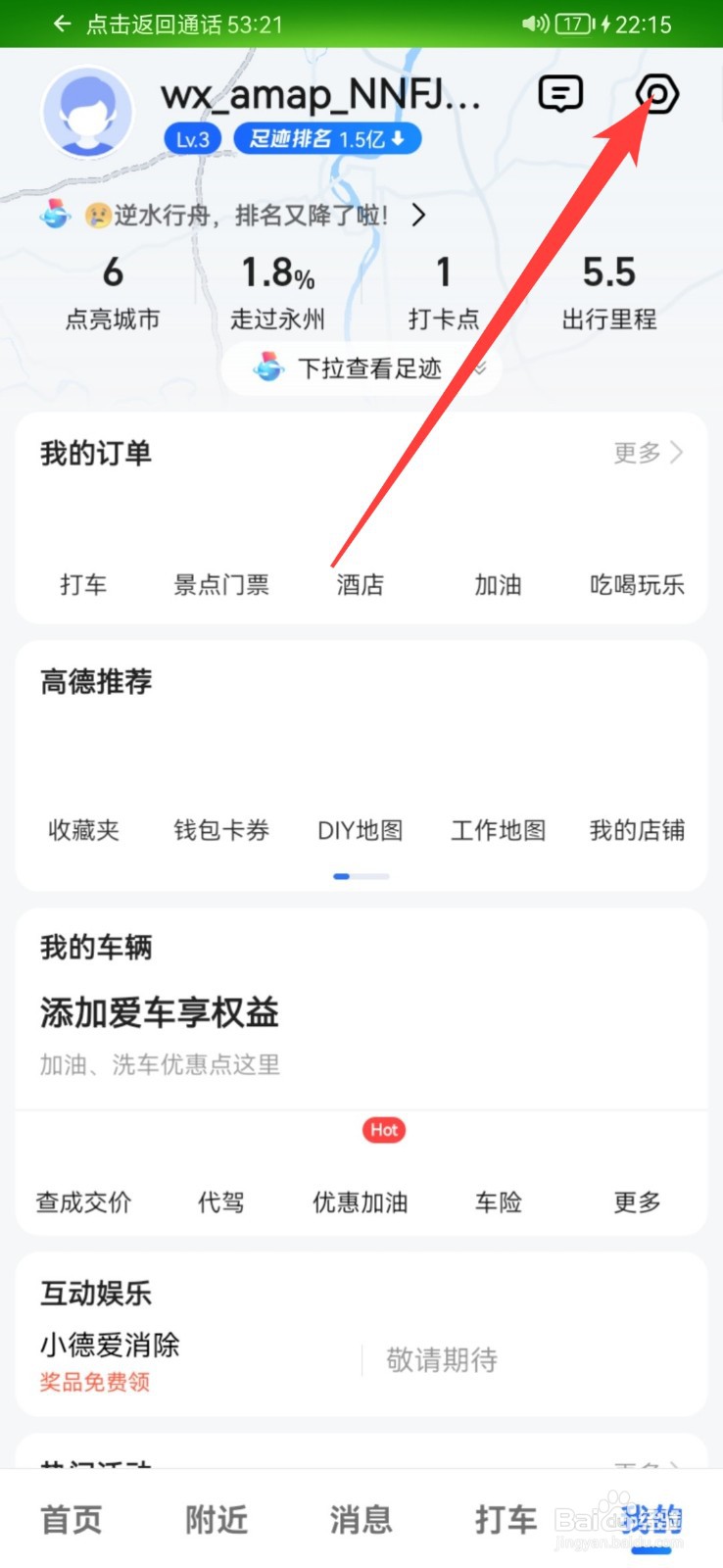
Task: Switch to the 首页 home tab
Action: [70, 1519]
